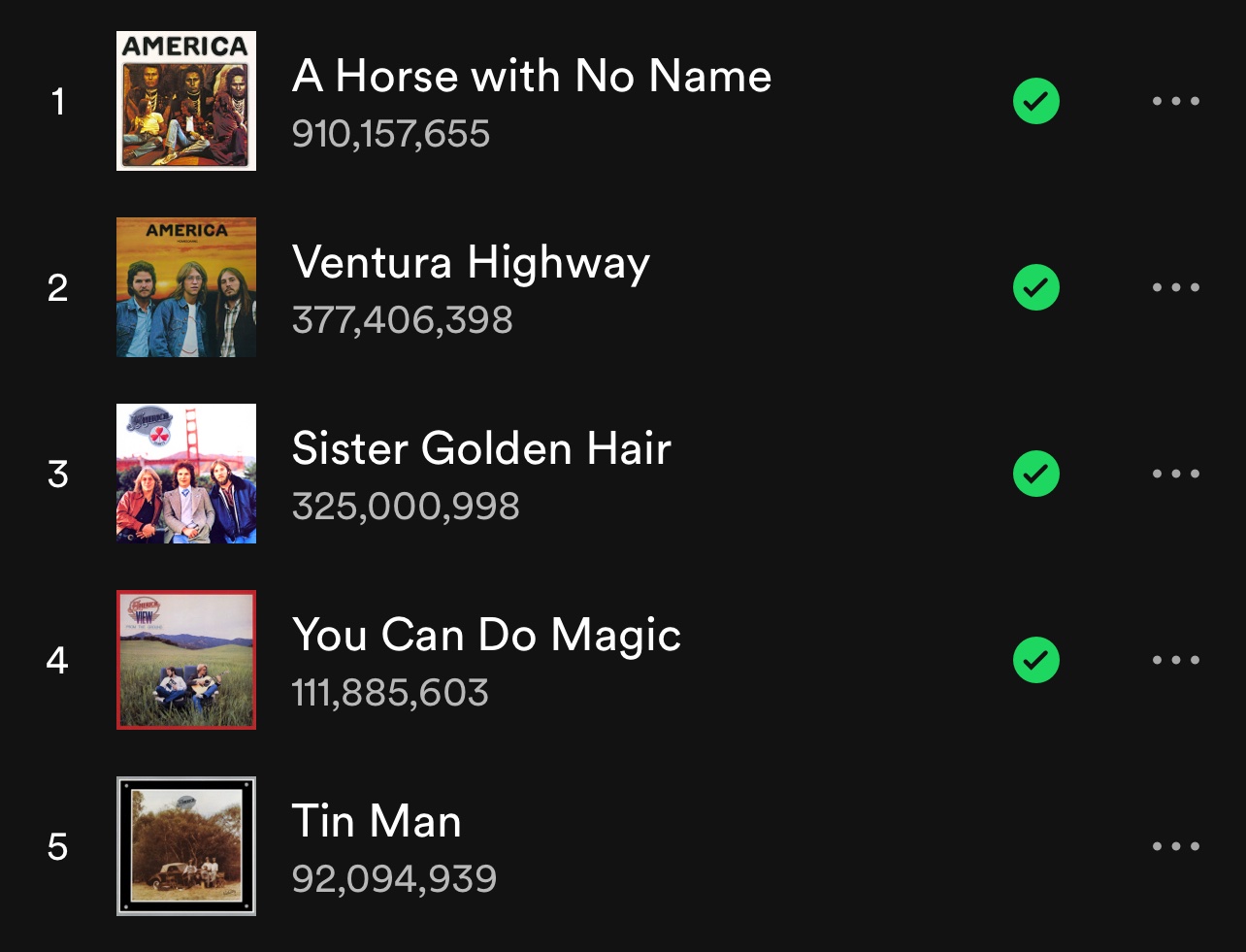Play Sister Golden Hair

(x=481, y=449)
